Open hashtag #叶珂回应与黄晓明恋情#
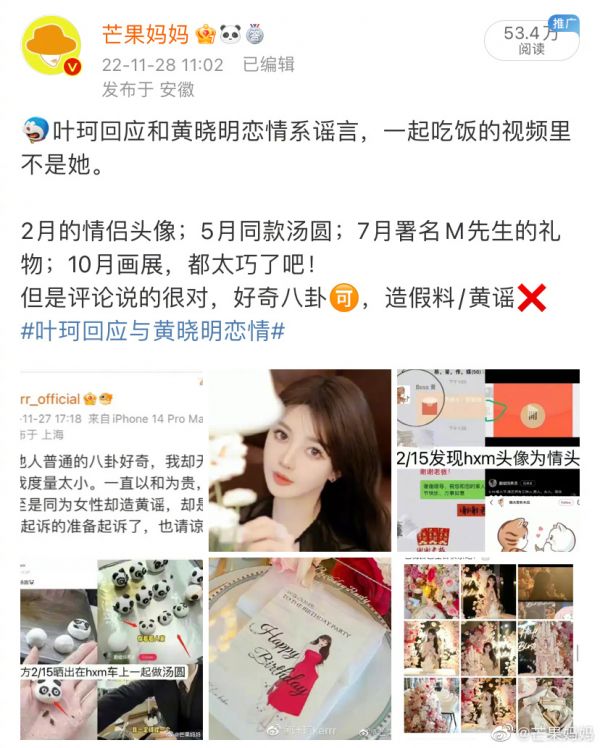The height and width of the screenshot is (748, 600). 153,330
